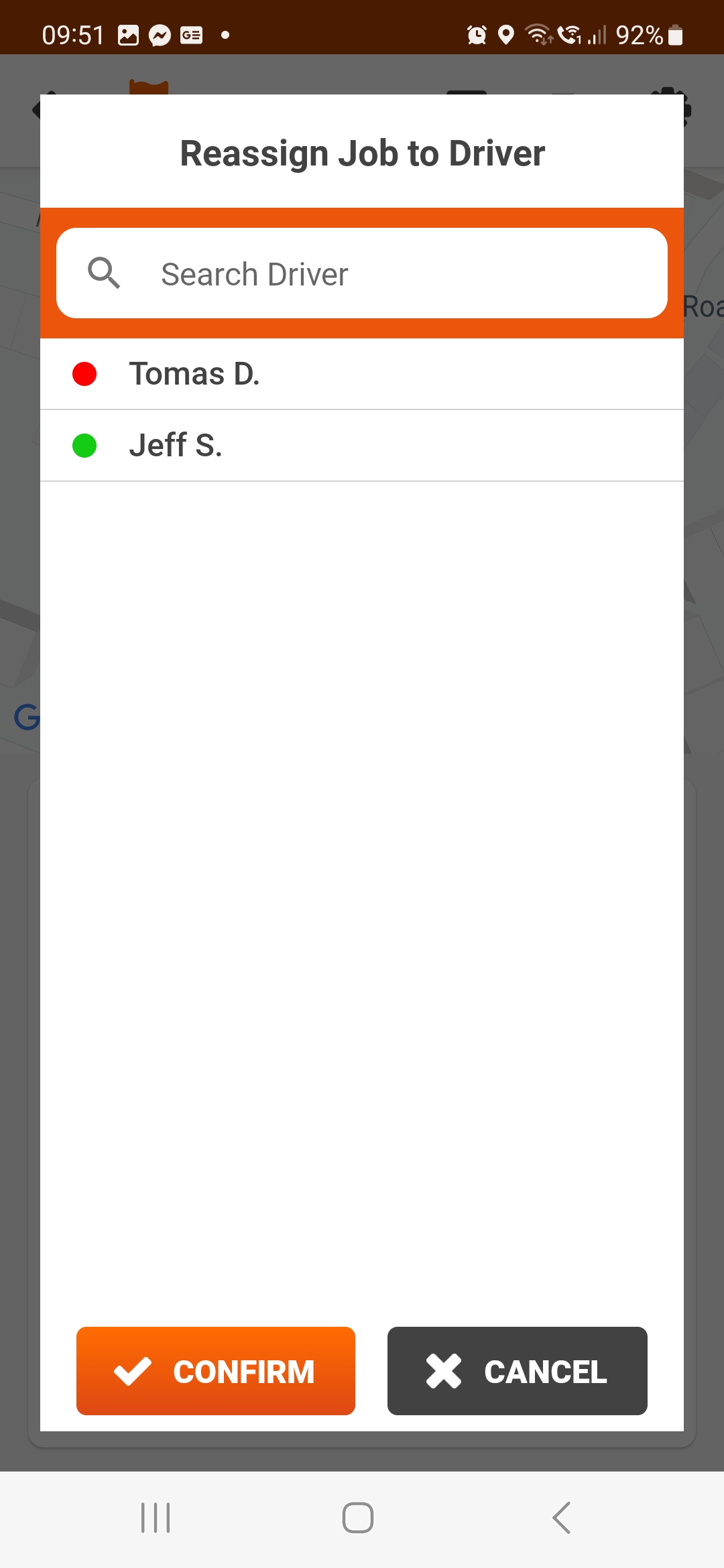Choose Jeff S. from the driver list
Image resolution: width=724 pixels, height=1568 pixels.
[x=362, y=446]
